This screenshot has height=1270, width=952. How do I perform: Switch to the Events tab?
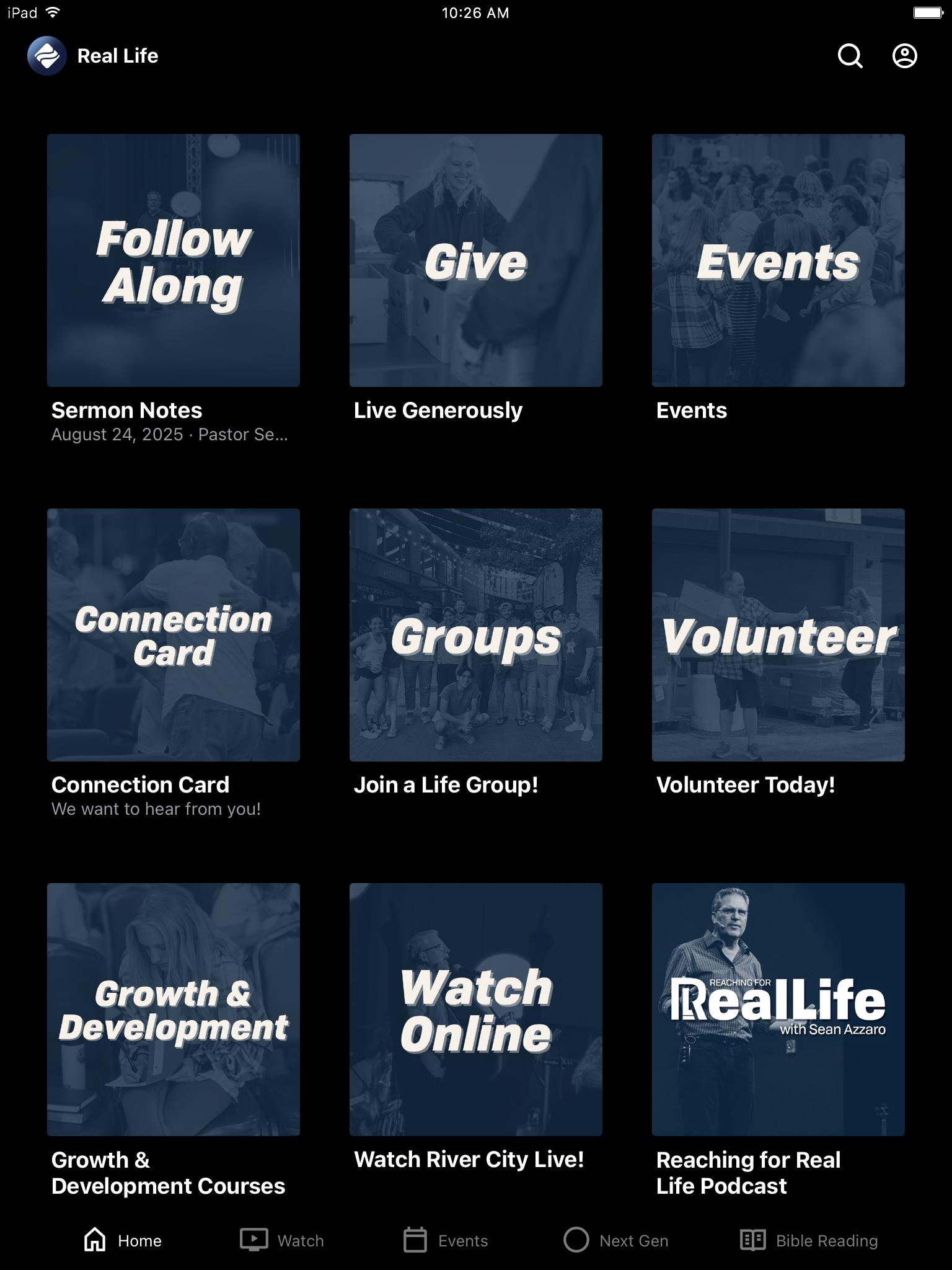pos(445,1240)
